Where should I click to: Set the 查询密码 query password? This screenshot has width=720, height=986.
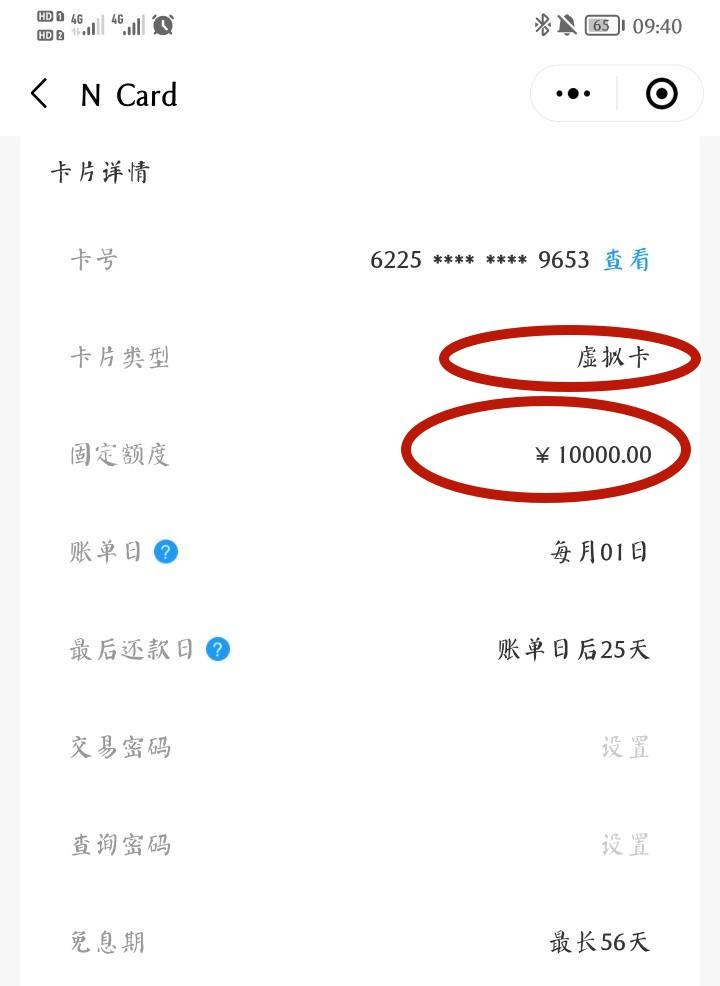[x=625, y=845]
